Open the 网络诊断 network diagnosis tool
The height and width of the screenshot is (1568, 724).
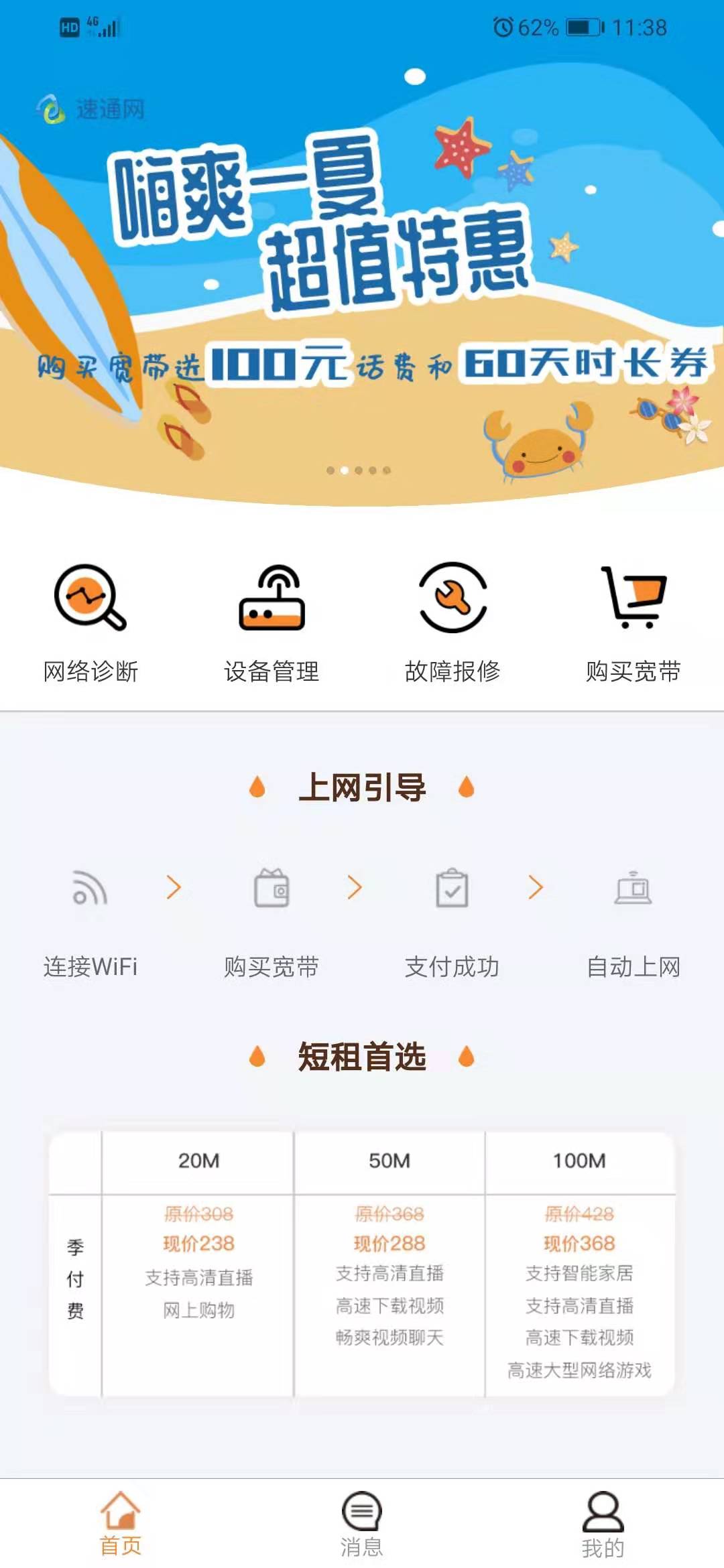coord(90,621)
